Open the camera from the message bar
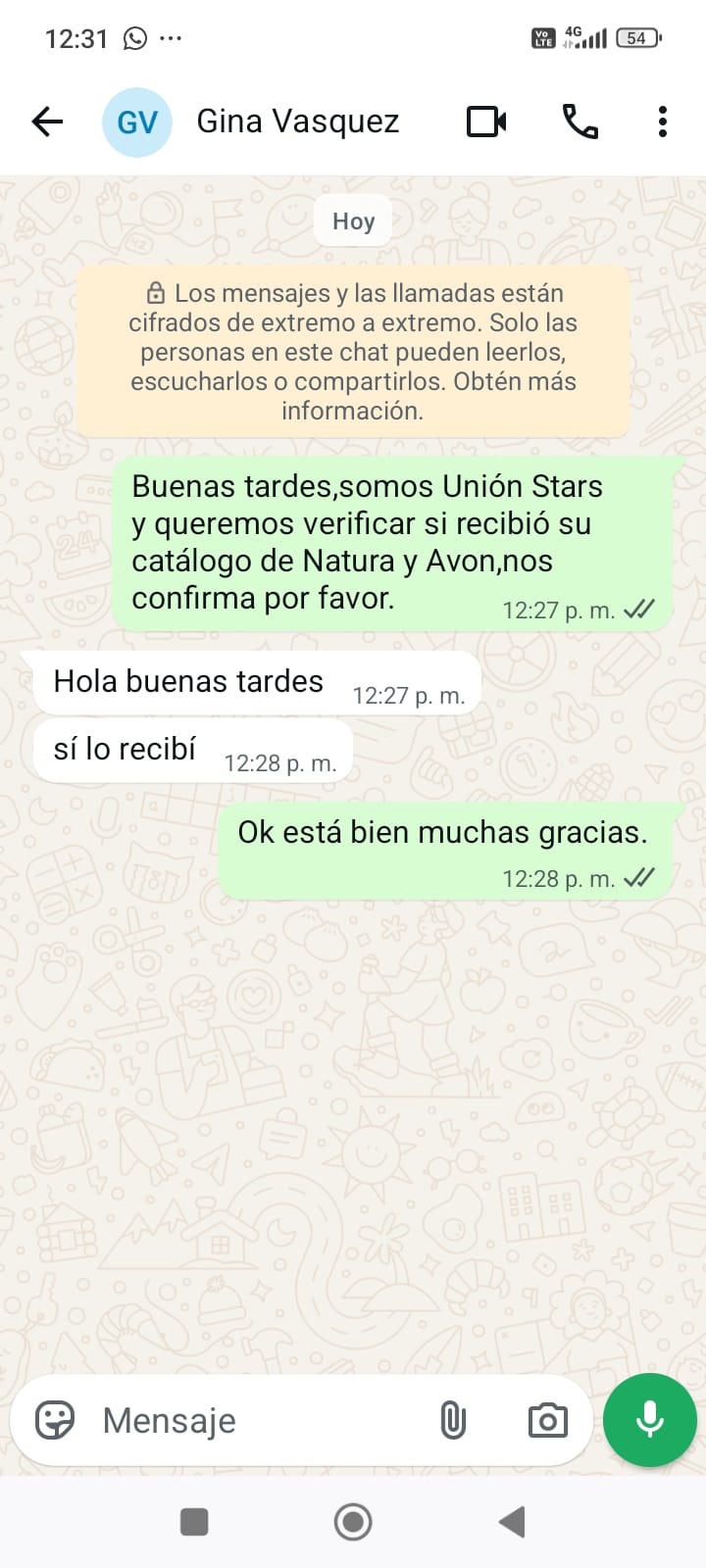Viewport: 706px width, 1568px height. pyautogui.click(x=547, y=1420)
